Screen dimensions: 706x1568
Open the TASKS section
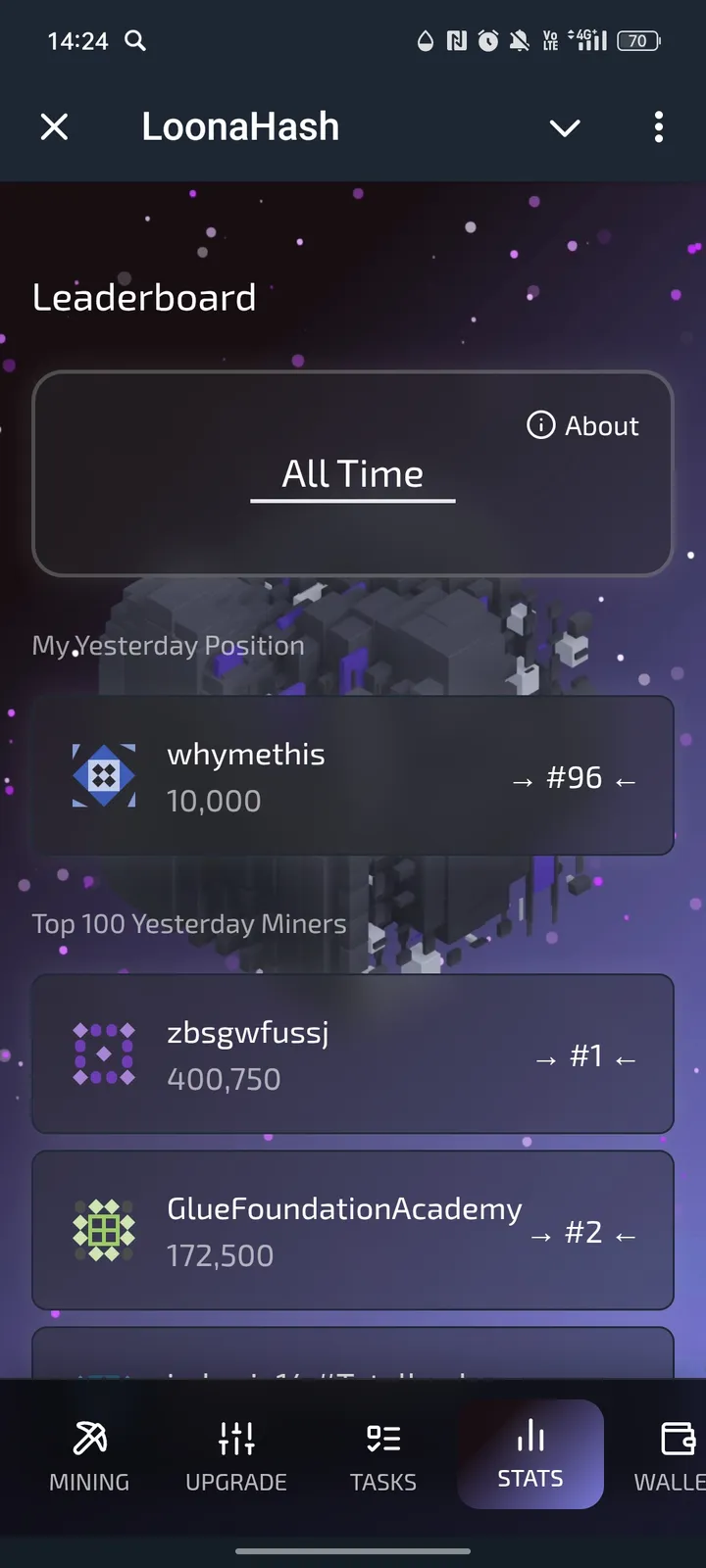382,1453
